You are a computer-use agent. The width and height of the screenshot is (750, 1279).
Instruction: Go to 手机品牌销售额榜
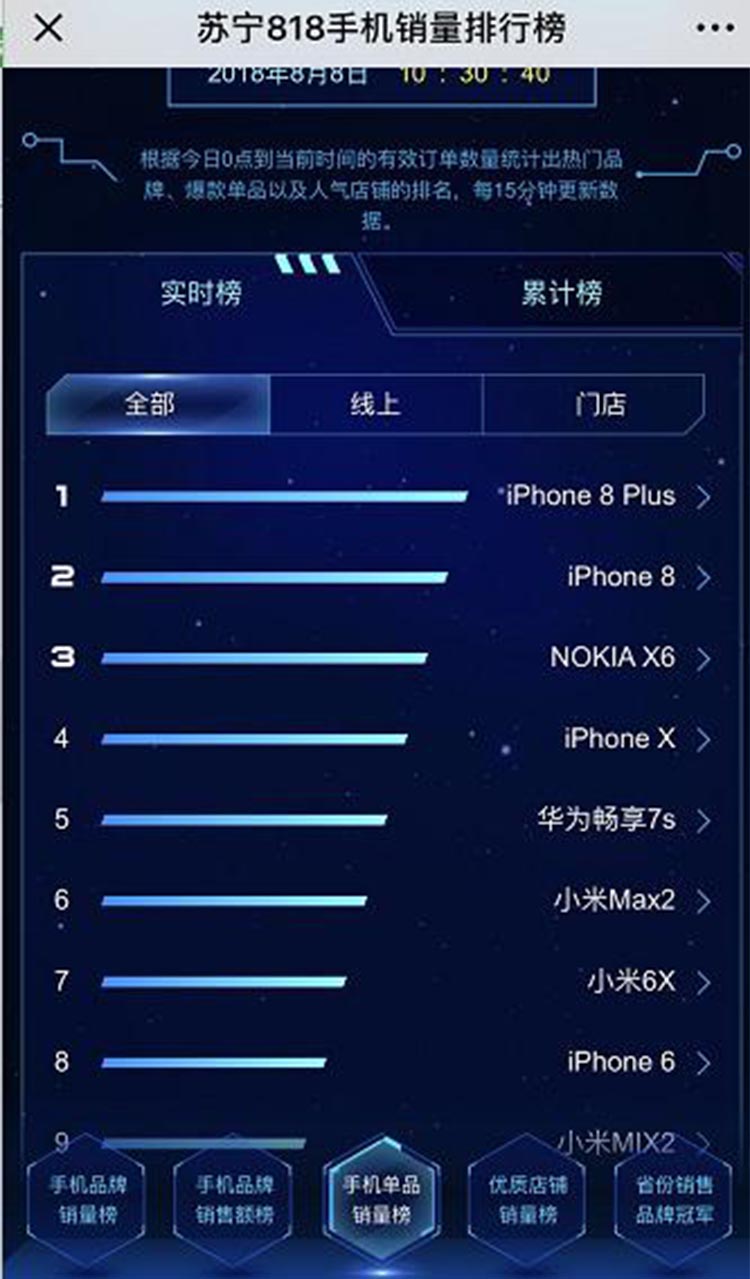(x=234, y=1200)
